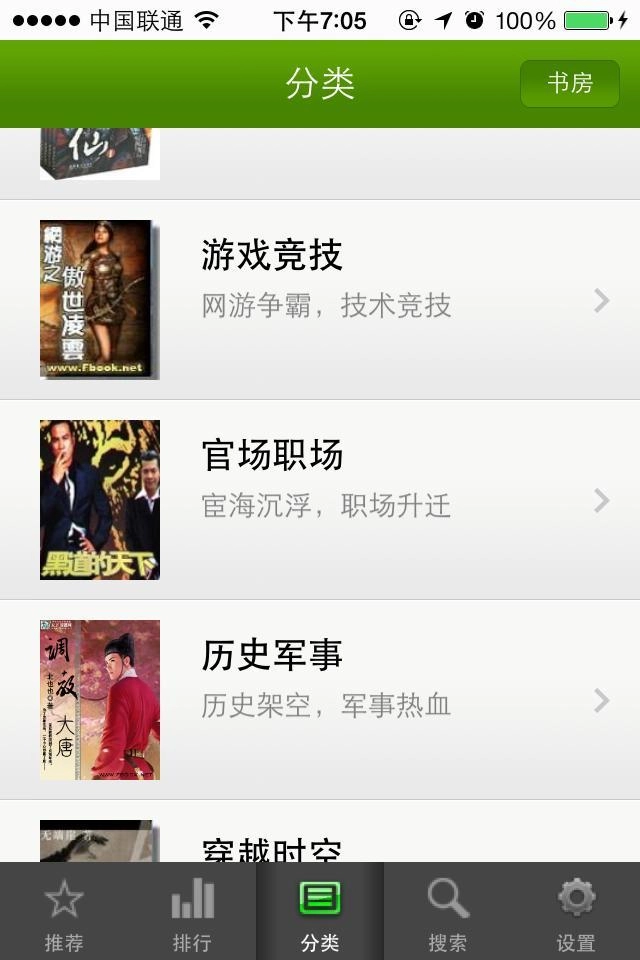Image resolution: width=640 pixels, height=960 pixels.
Task: Switch to the 推荐 tab
Action: [x=64, y=912]
